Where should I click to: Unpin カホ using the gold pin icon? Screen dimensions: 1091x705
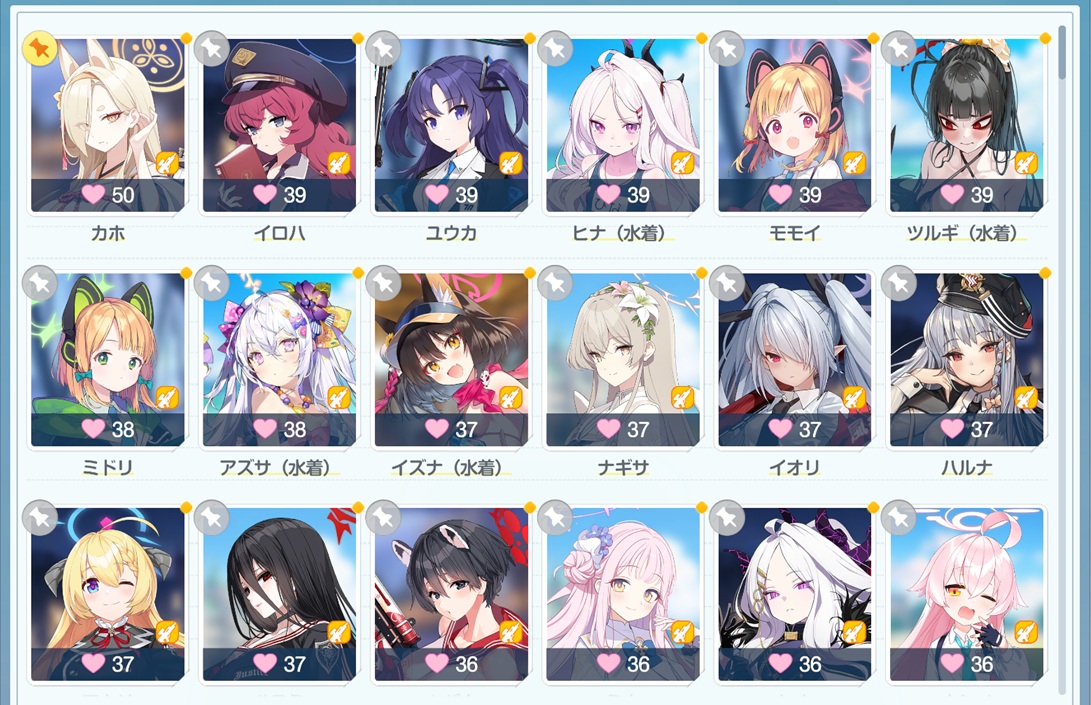tap(39, 48)
